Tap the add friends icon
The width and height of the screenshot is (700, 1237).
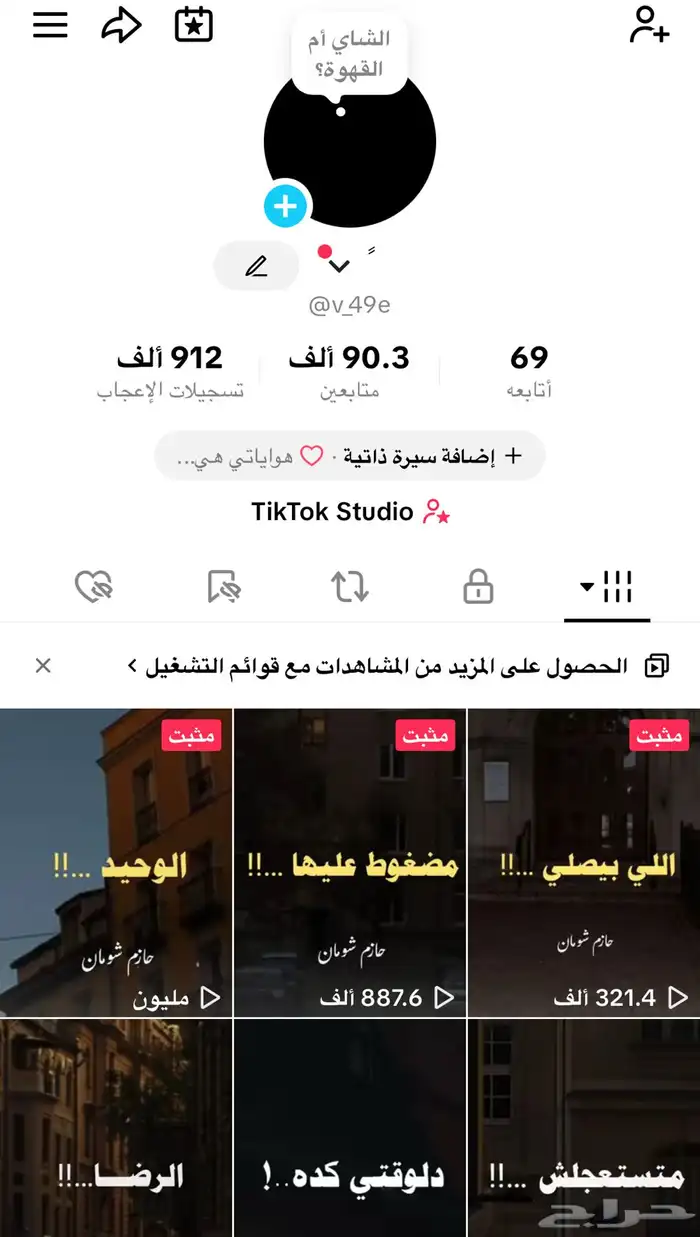pyautogui.click(x=649, y=25)
